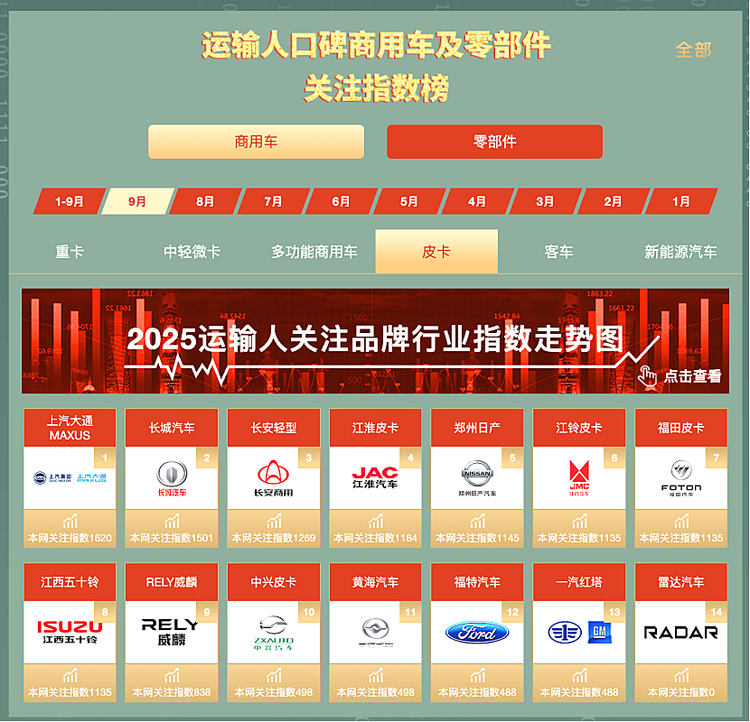Select the 1-9月 cumulative tab
The image size is (750, 722).
(x=69, y=201)
